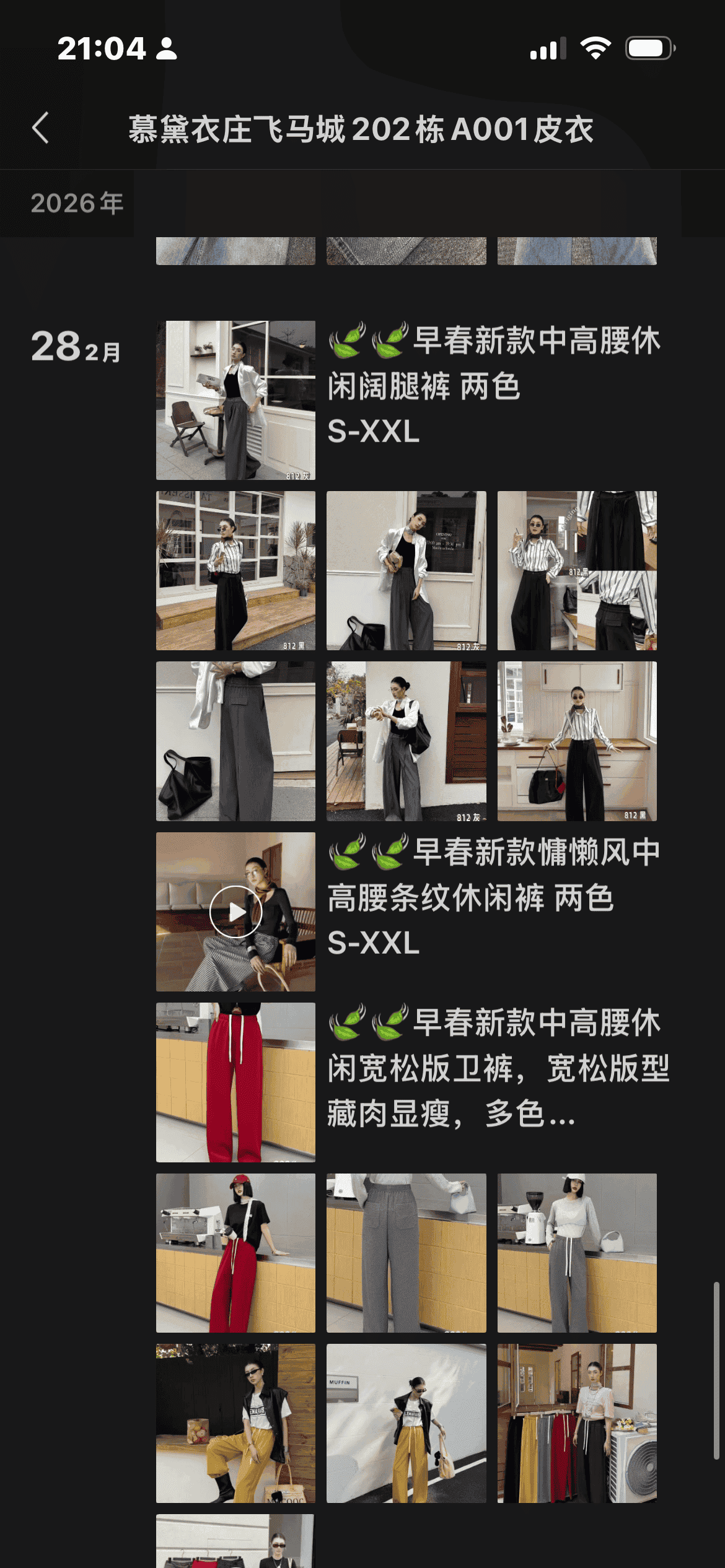The height and width of the screenshot is (1568, 725).
Task: Open the 早春新款中高腰休闲阔腿裤 post
Action: tap(493, 385)
